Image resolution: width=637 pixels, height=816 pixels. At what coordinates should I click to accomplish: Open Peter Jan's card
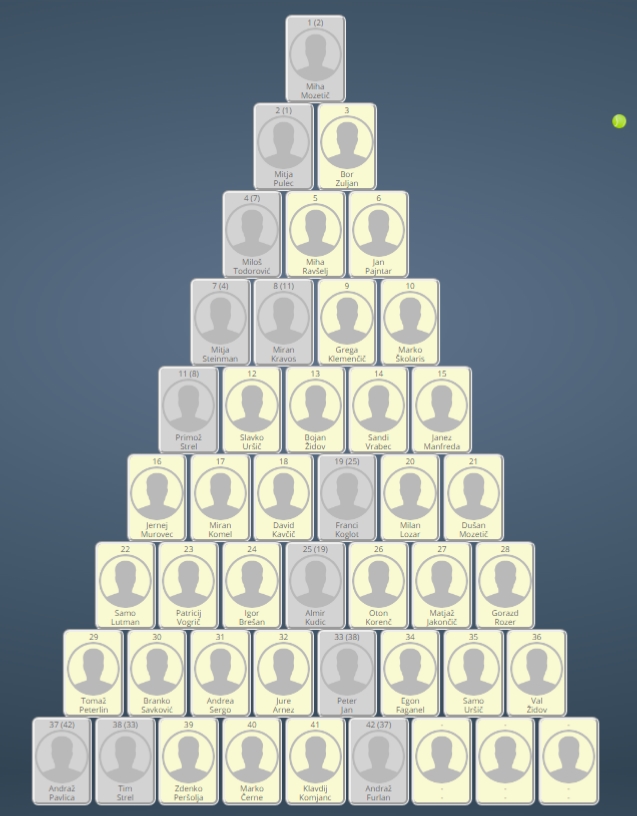click(346, 673)
